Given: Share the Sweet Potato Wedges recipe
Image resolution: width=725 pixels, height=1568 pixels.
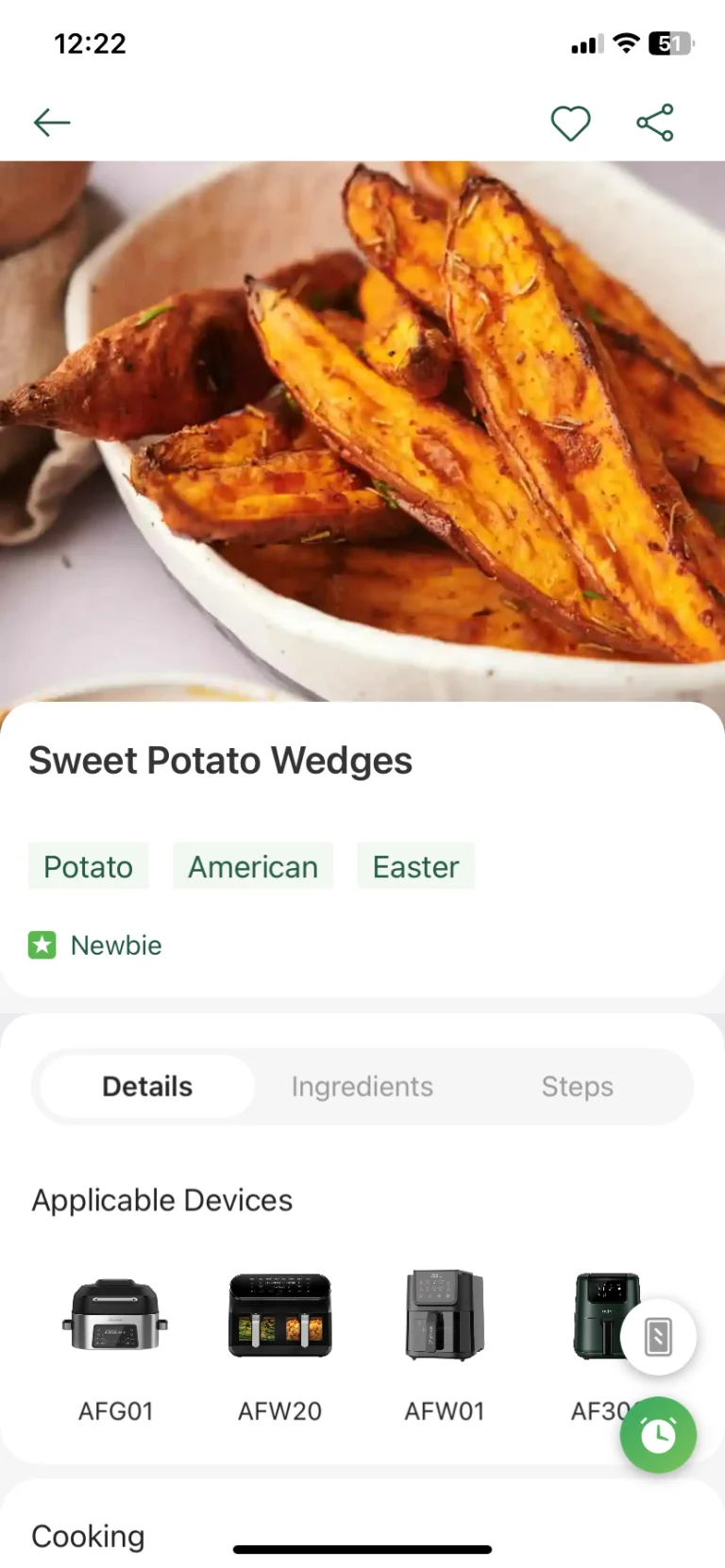Looking at the screenshot, I should coord(655,122).
